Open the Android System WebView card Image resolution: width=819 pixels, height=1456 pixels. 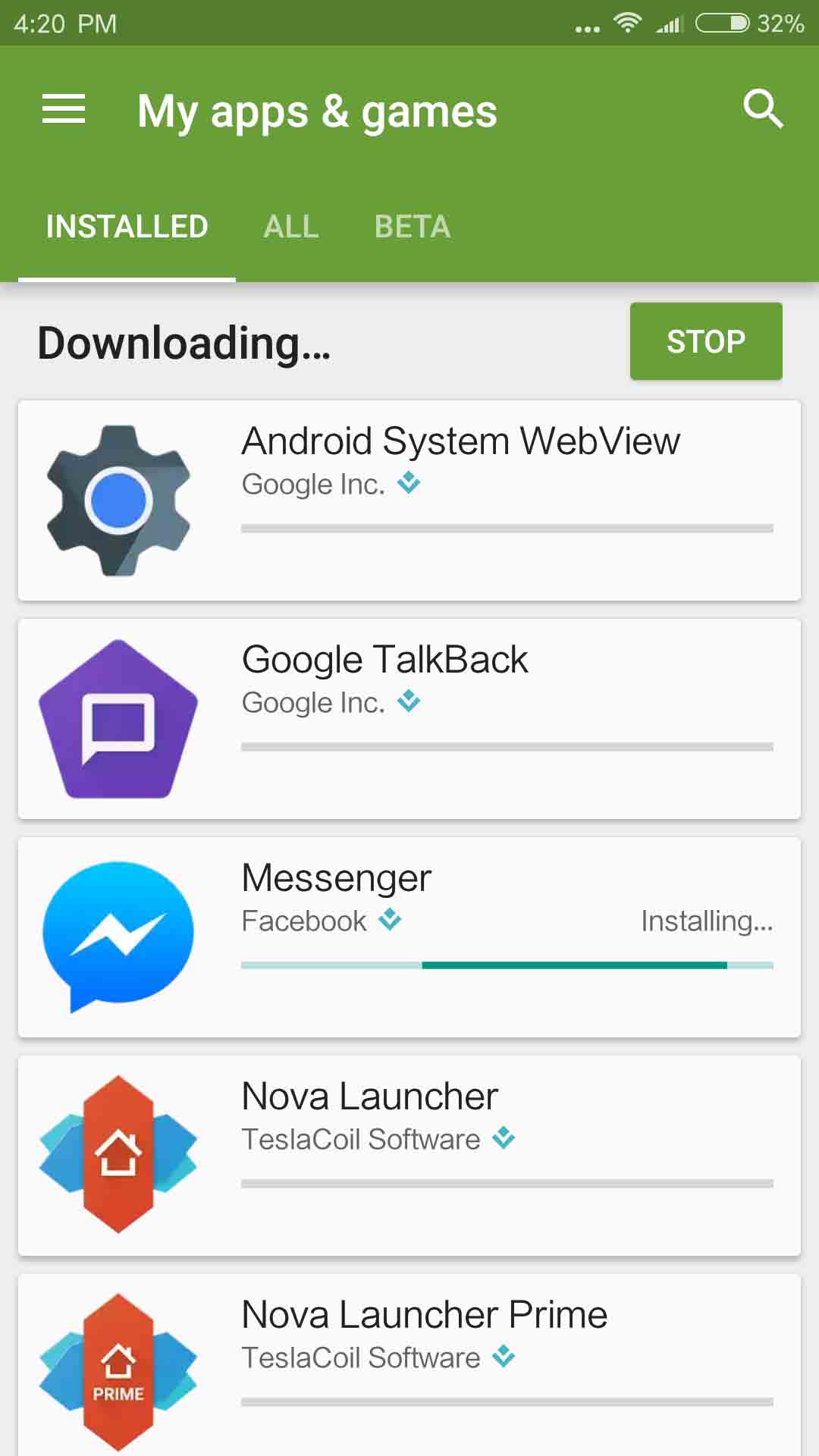(x=409, y=500)
